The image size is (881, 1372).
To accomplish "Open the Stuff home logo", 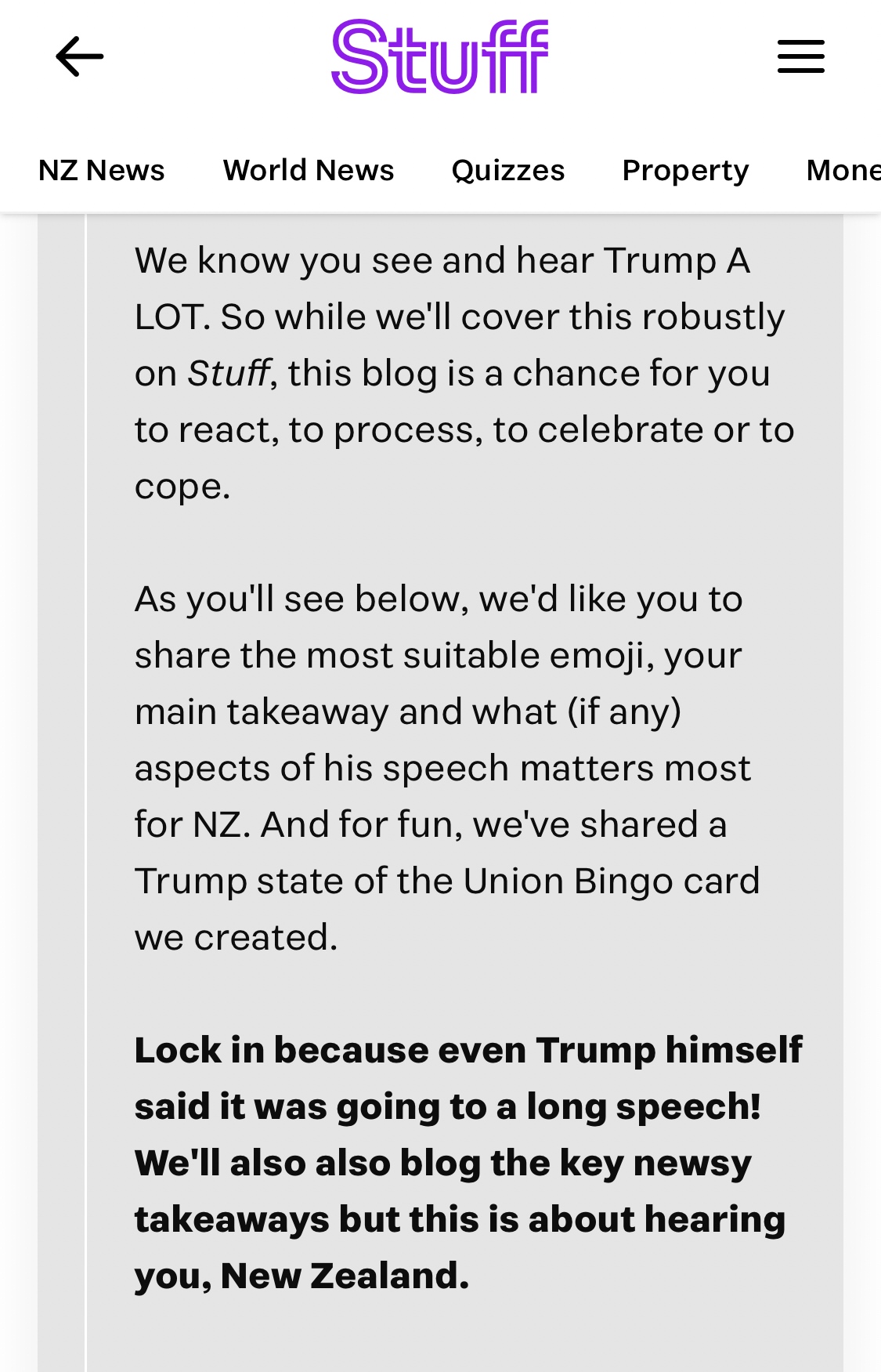I will pyautogui.click(x=440, y=56).
